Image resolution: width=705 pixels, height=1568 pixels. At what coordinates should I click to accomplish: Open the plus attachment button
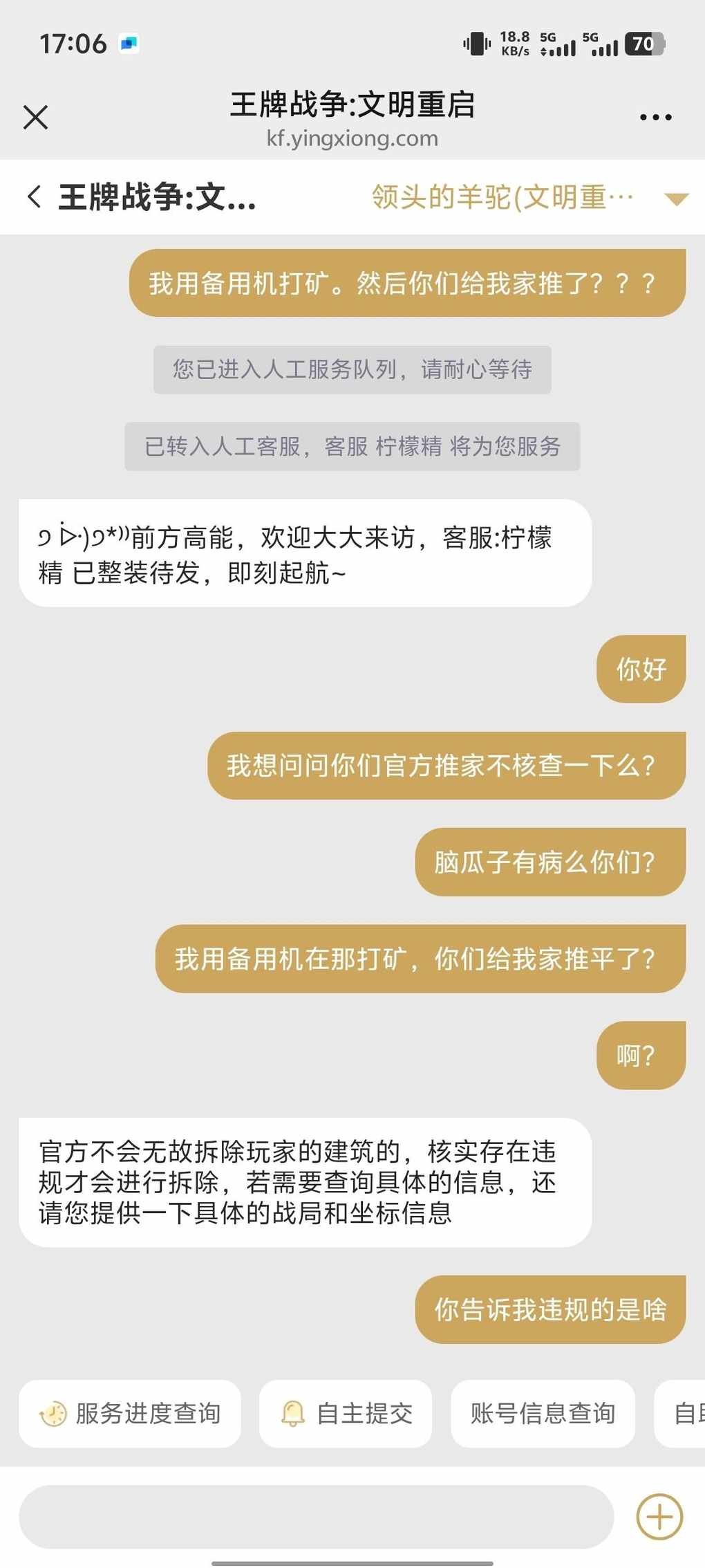pos(659,1517)
